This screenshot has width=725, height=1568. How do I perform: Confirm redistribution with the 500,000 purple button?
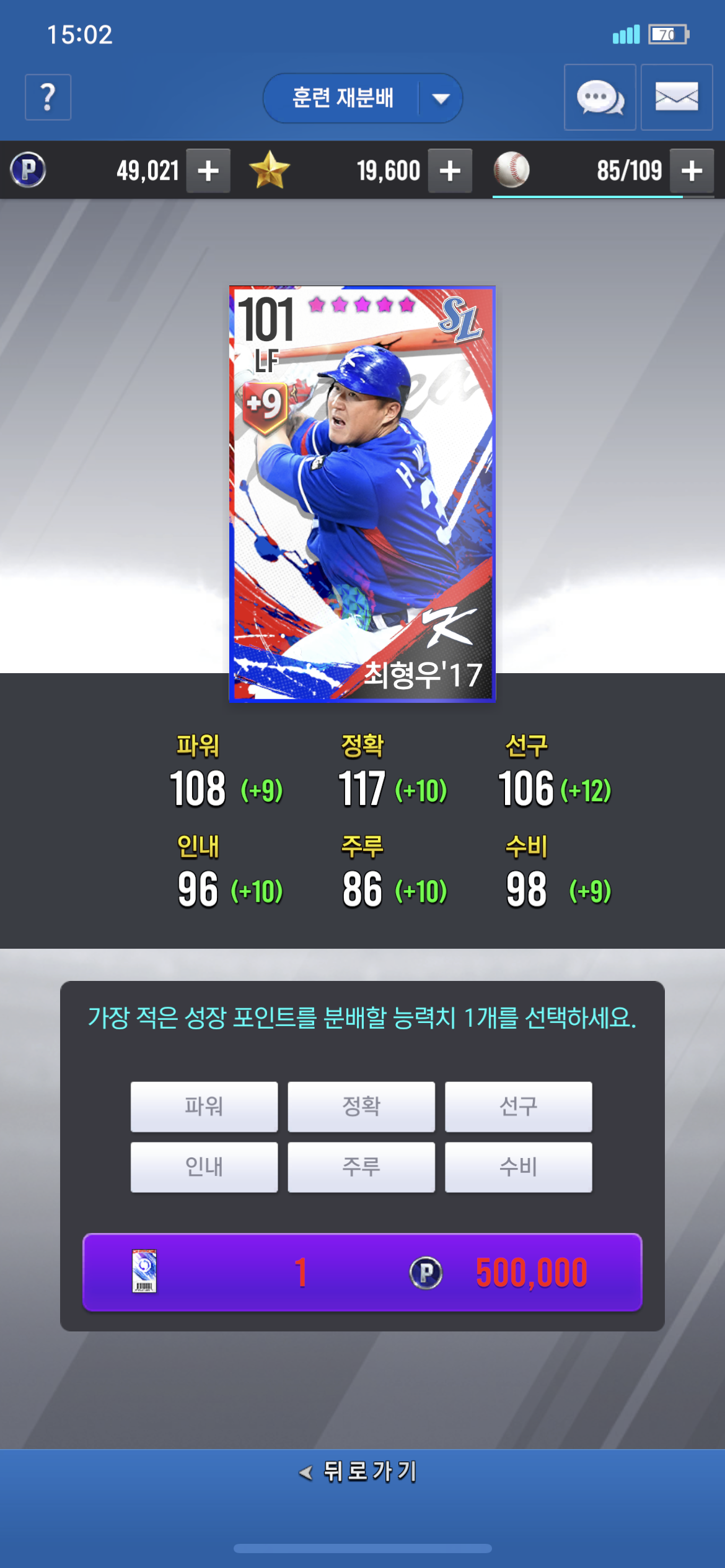pos(362,1273)
